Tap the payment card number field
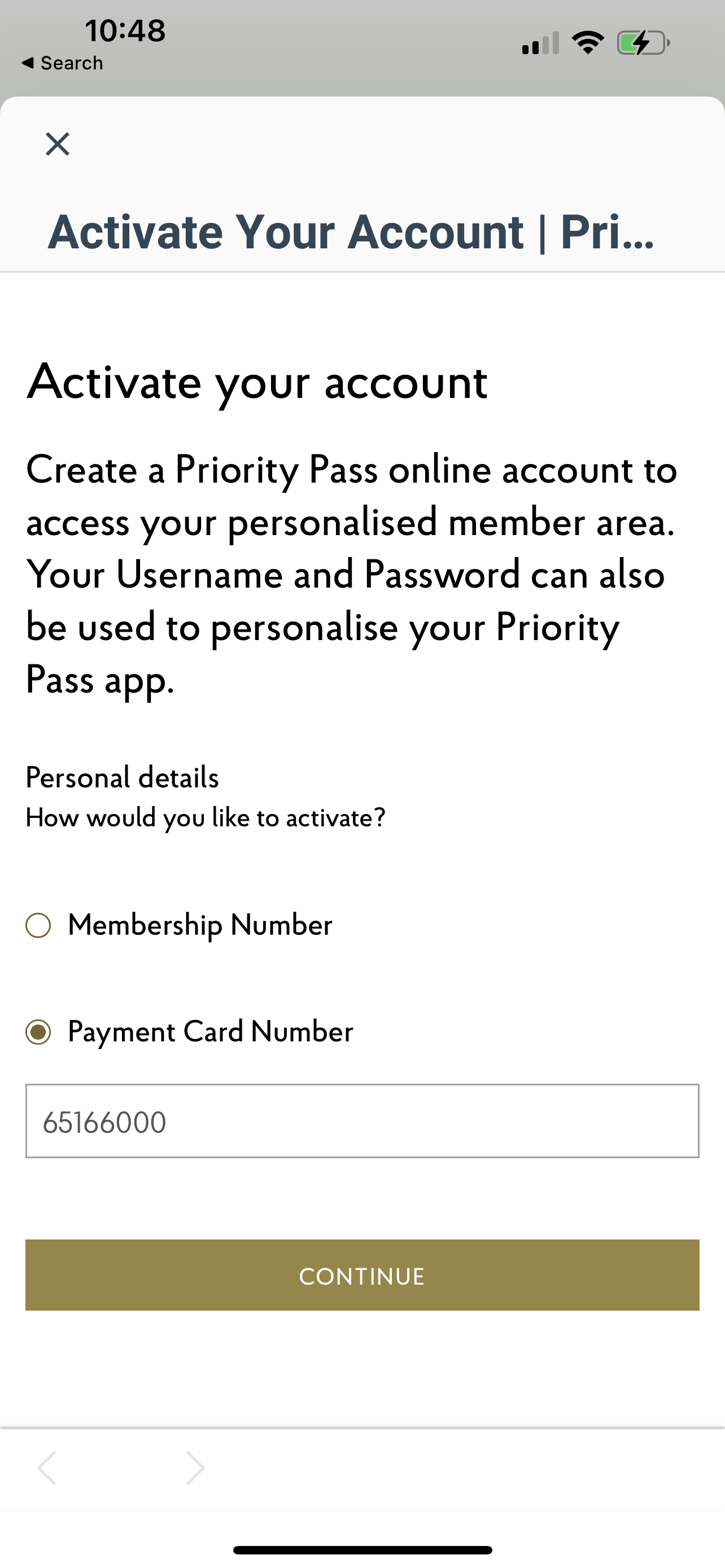The height and width of the screenshot is (1568, 725). point(362,1120)
